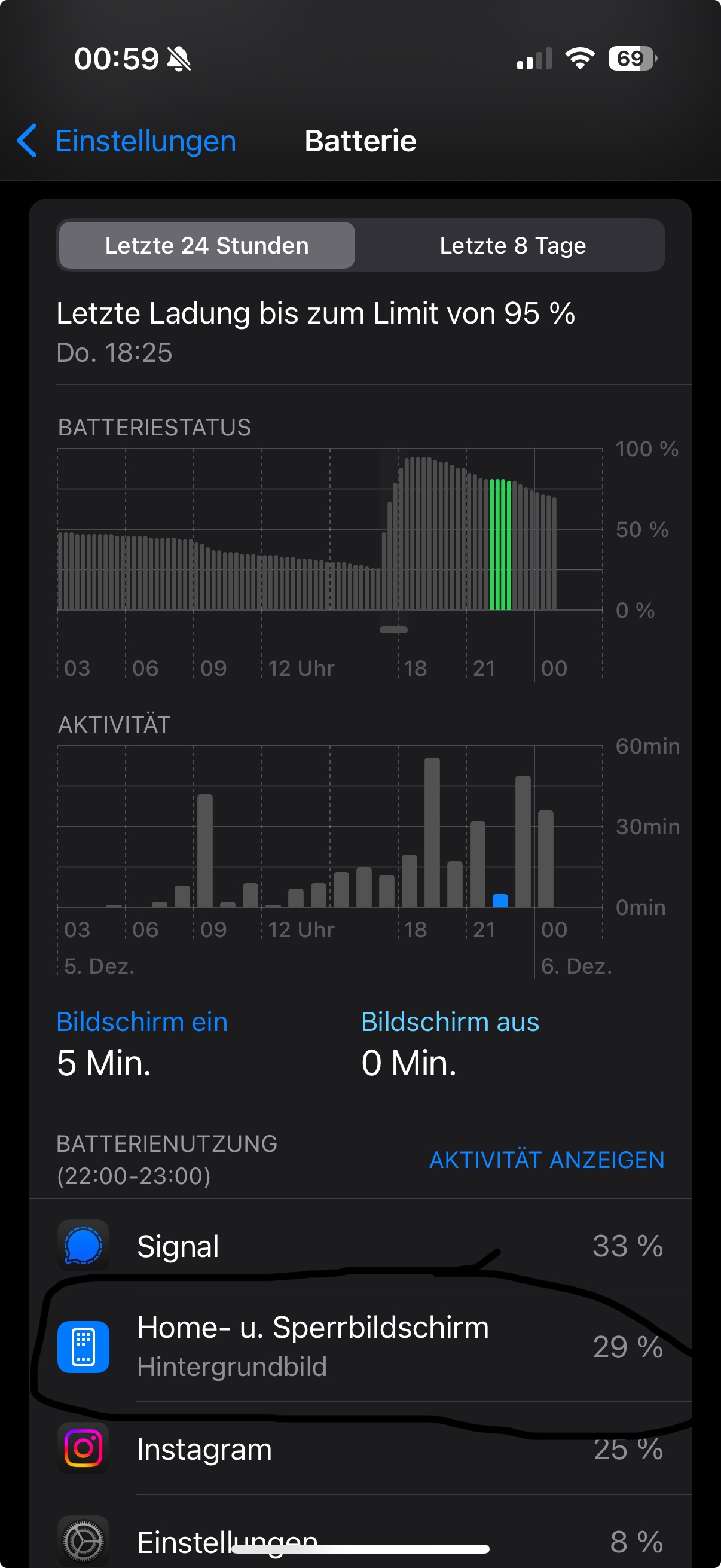Open Signal battery usage row
The image size is (721, 1568).
[x=360, y=1247]
